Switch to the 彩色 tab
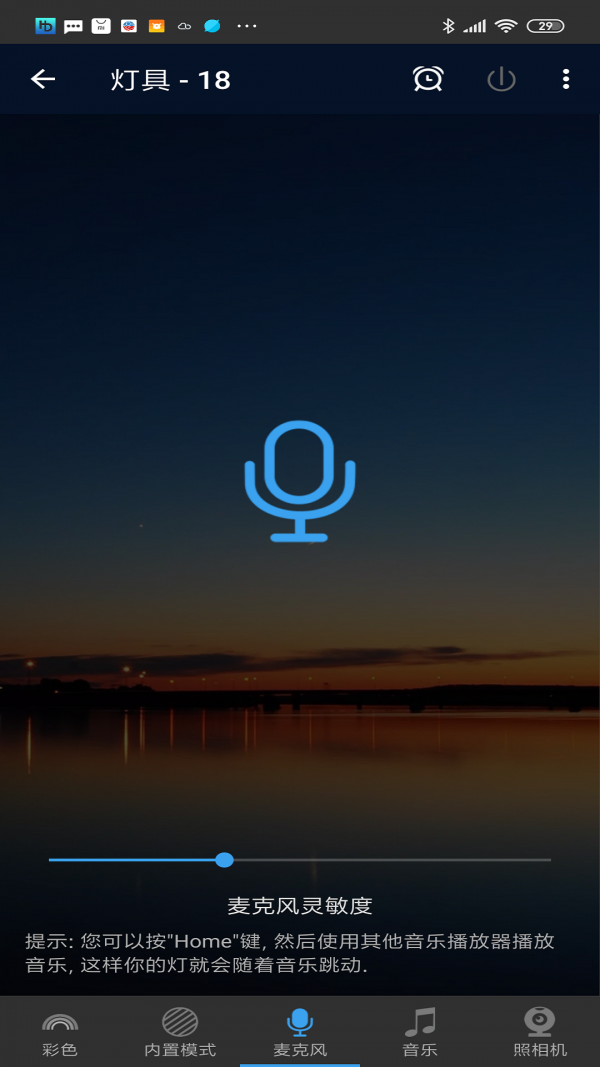Screen dimensions: 600x1067 click(x=60, y=1032)
